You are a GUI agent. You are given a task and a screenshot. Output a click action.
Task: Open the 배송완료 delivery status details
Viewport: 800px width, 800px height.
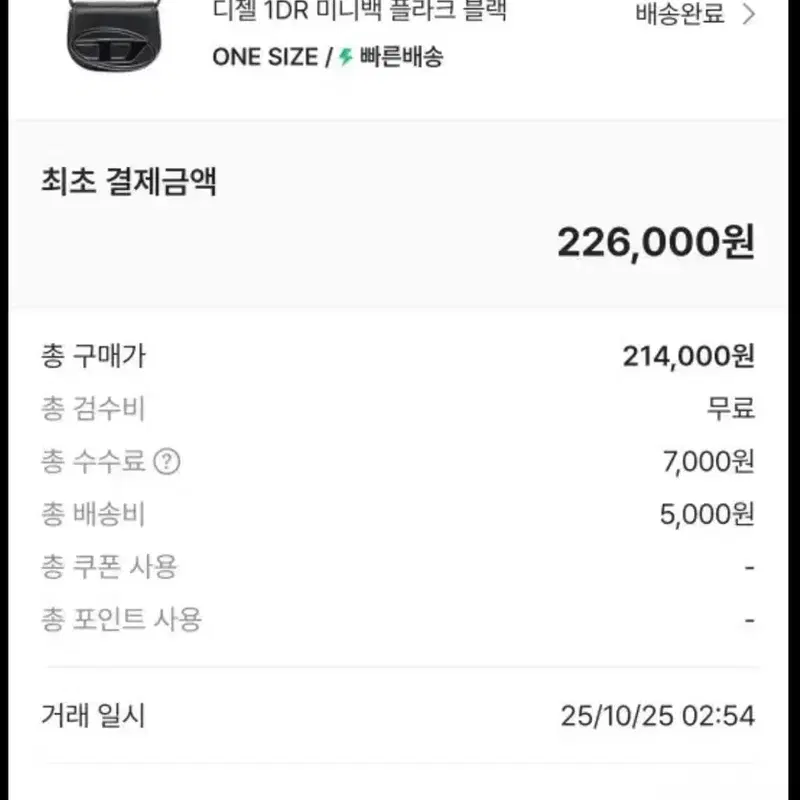695,14
